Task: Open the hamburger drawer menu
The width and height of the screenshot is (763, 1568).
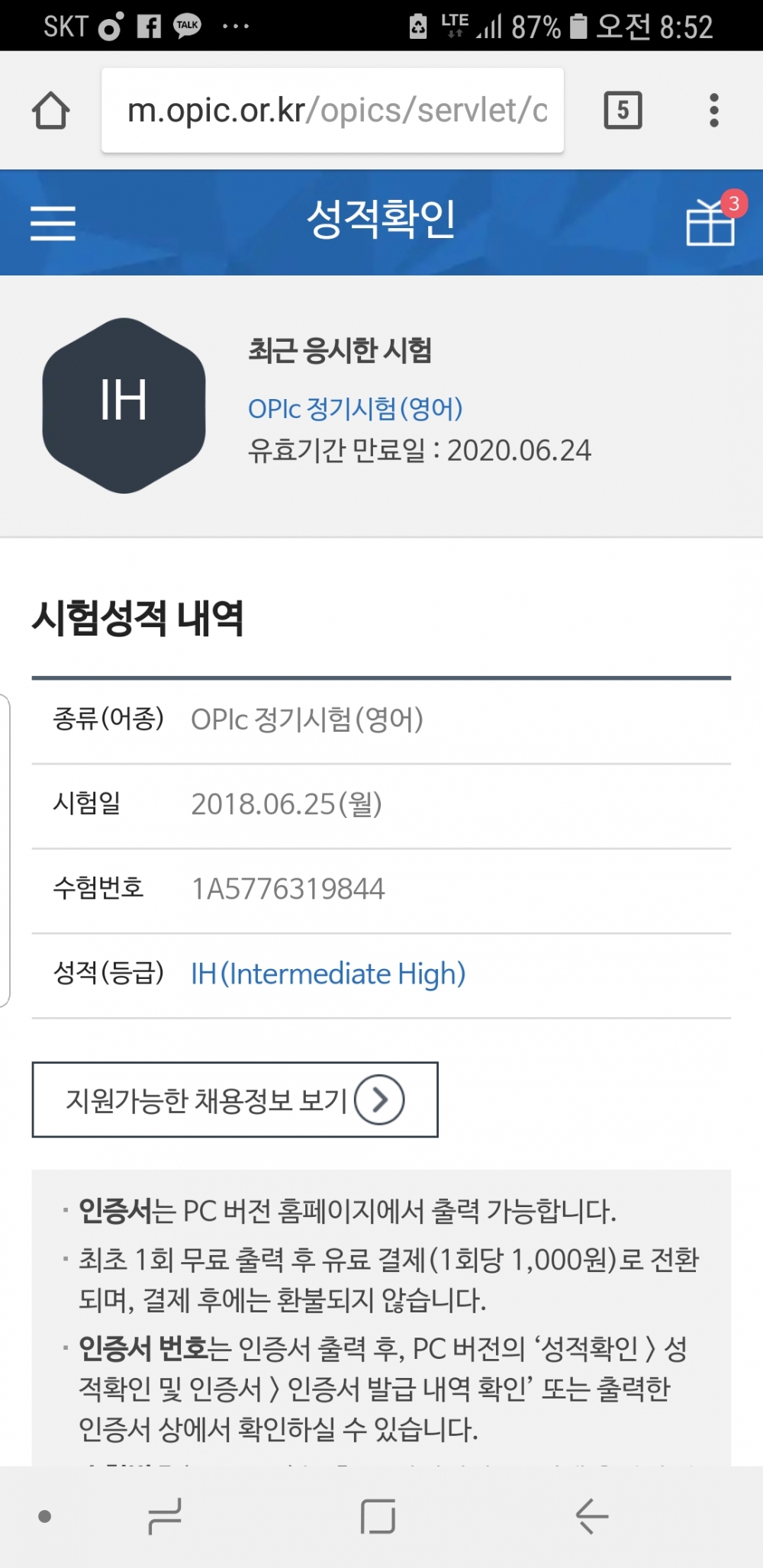Action: [53, 224]
